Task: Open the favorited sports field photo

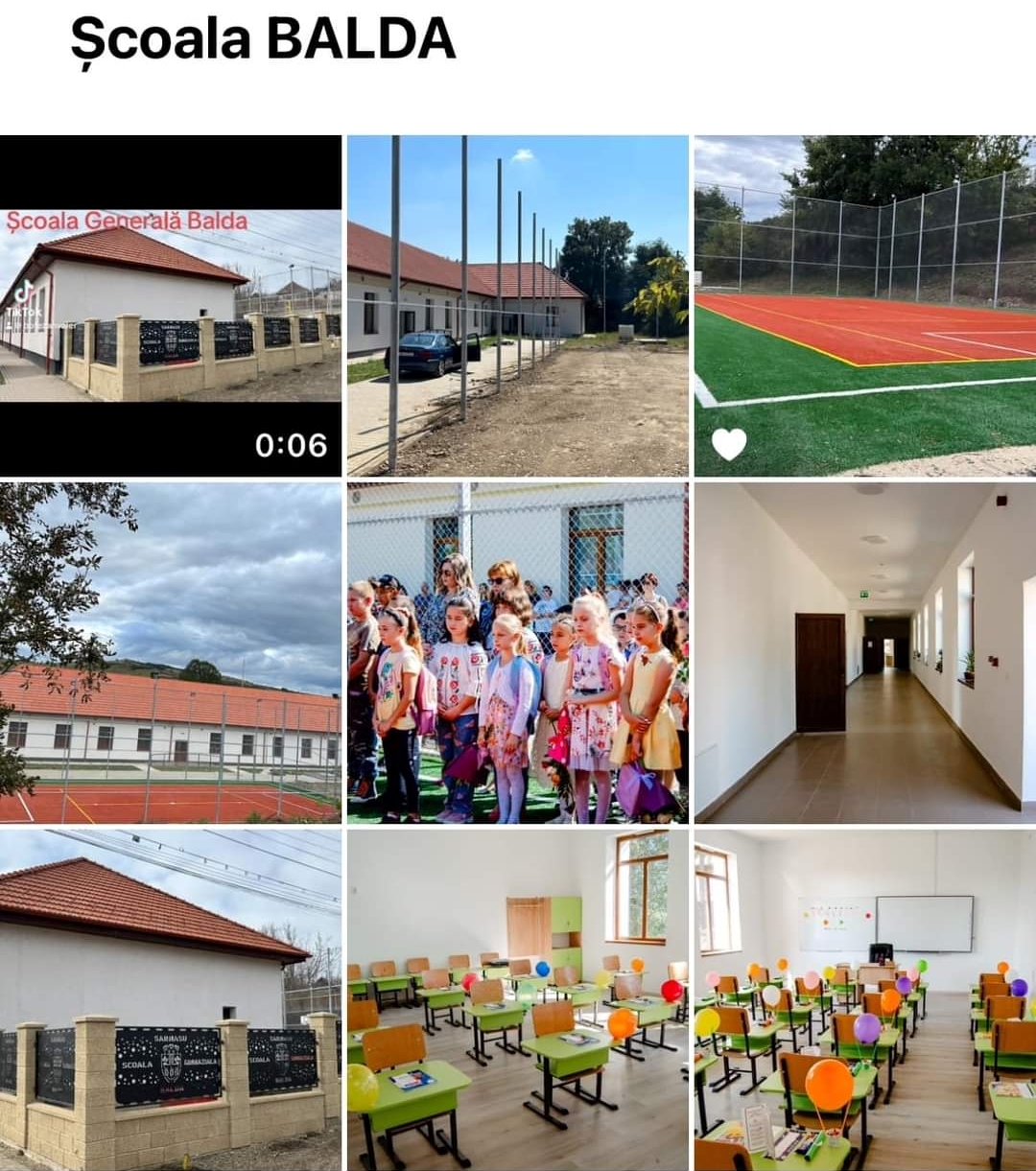Action: click(x=864, y=305)
